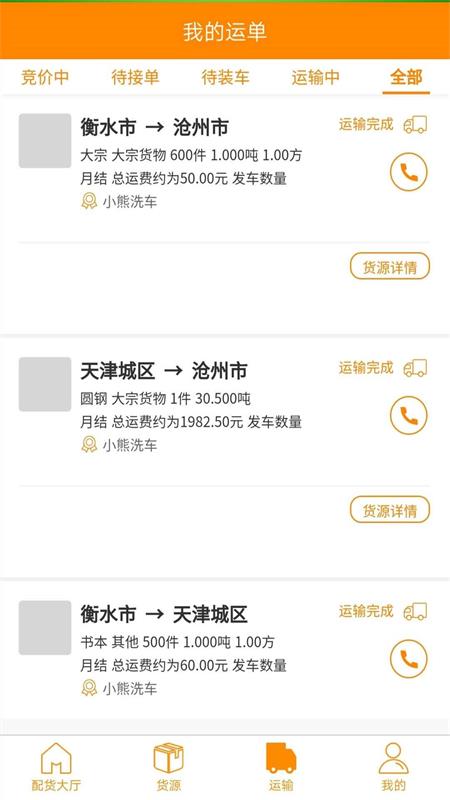Call the contact for the 天津城区 to 沧州市 order
Viewport: 450px width, 800px height.
coord(409,416)
